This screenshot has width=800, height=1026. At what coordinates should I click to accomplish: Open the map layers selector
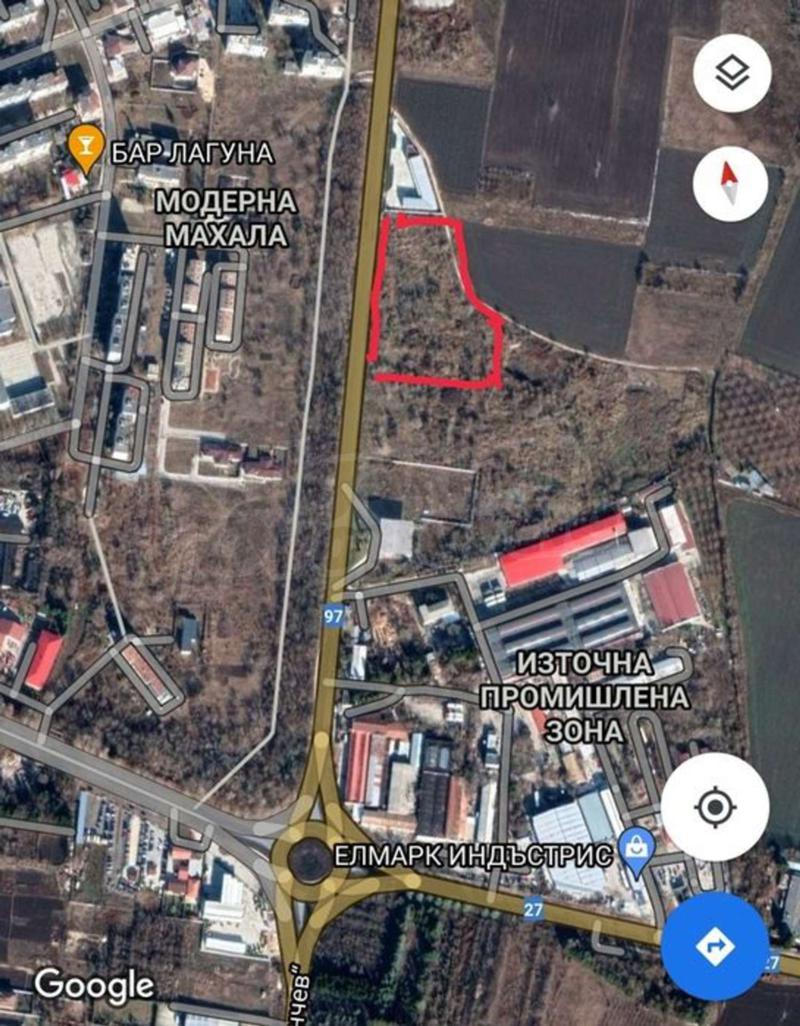click(732, 73)
